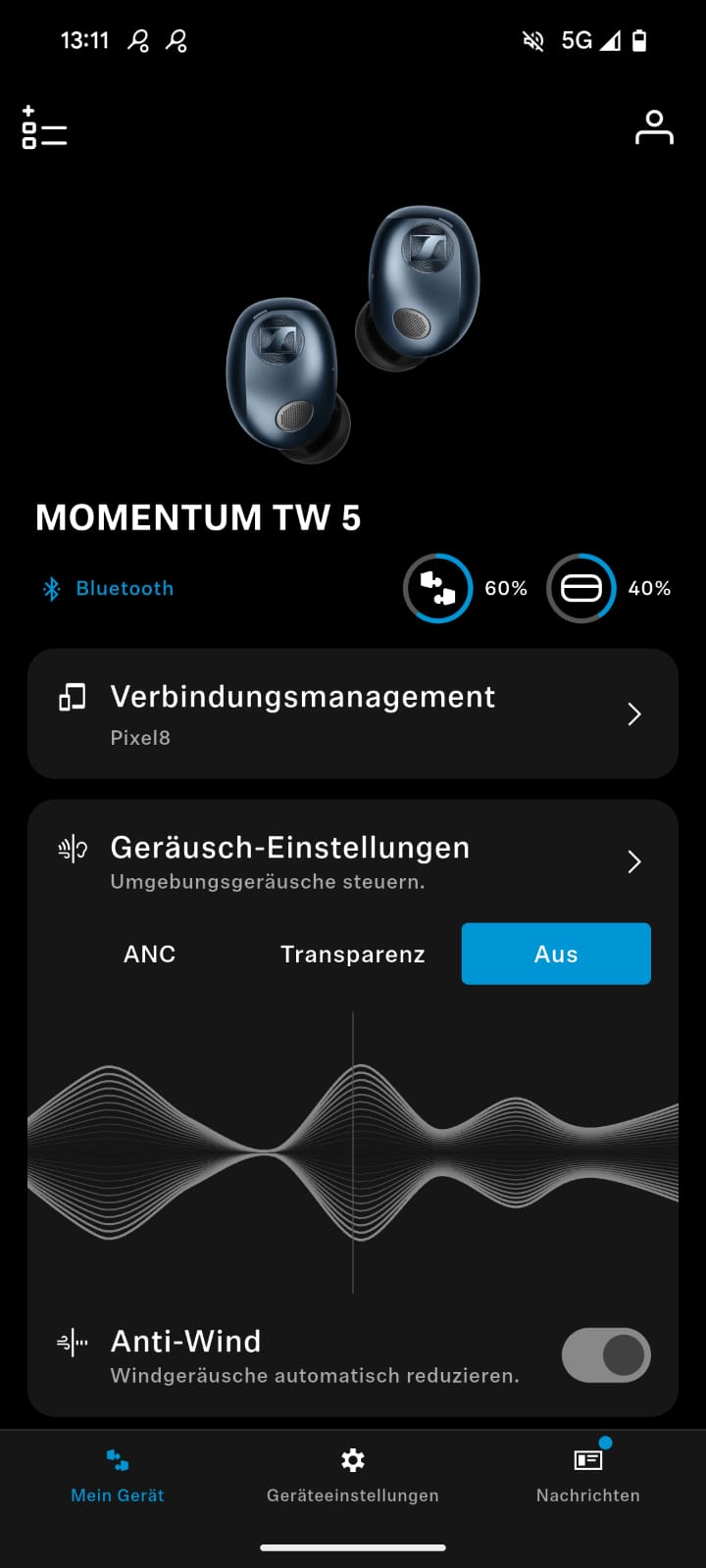Switch to the Mein Gerät tab
This screenshot has height=1568, width=706.
(x=118, y=1476)
